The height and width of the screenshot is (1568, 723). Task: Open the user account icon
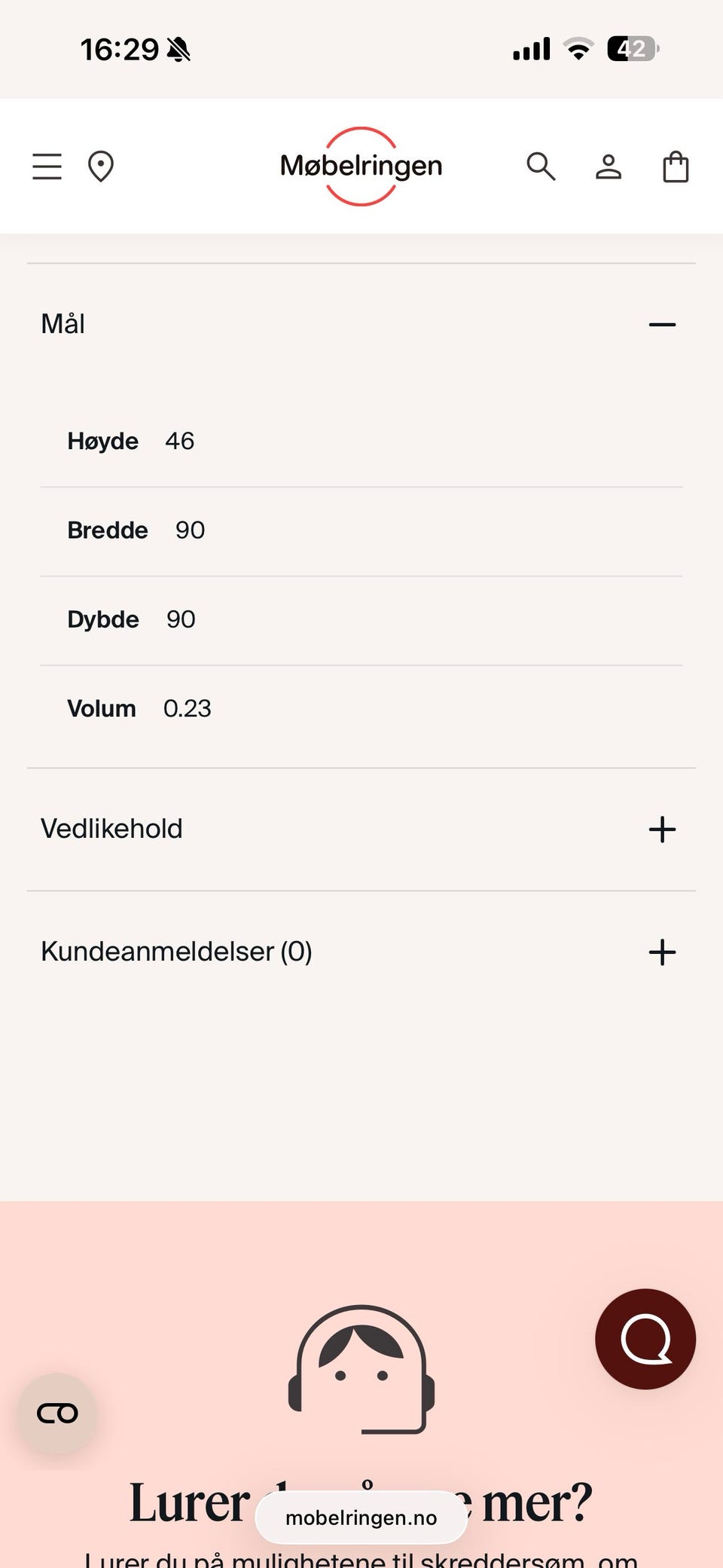pyautogui.click(x=609, y=167)
